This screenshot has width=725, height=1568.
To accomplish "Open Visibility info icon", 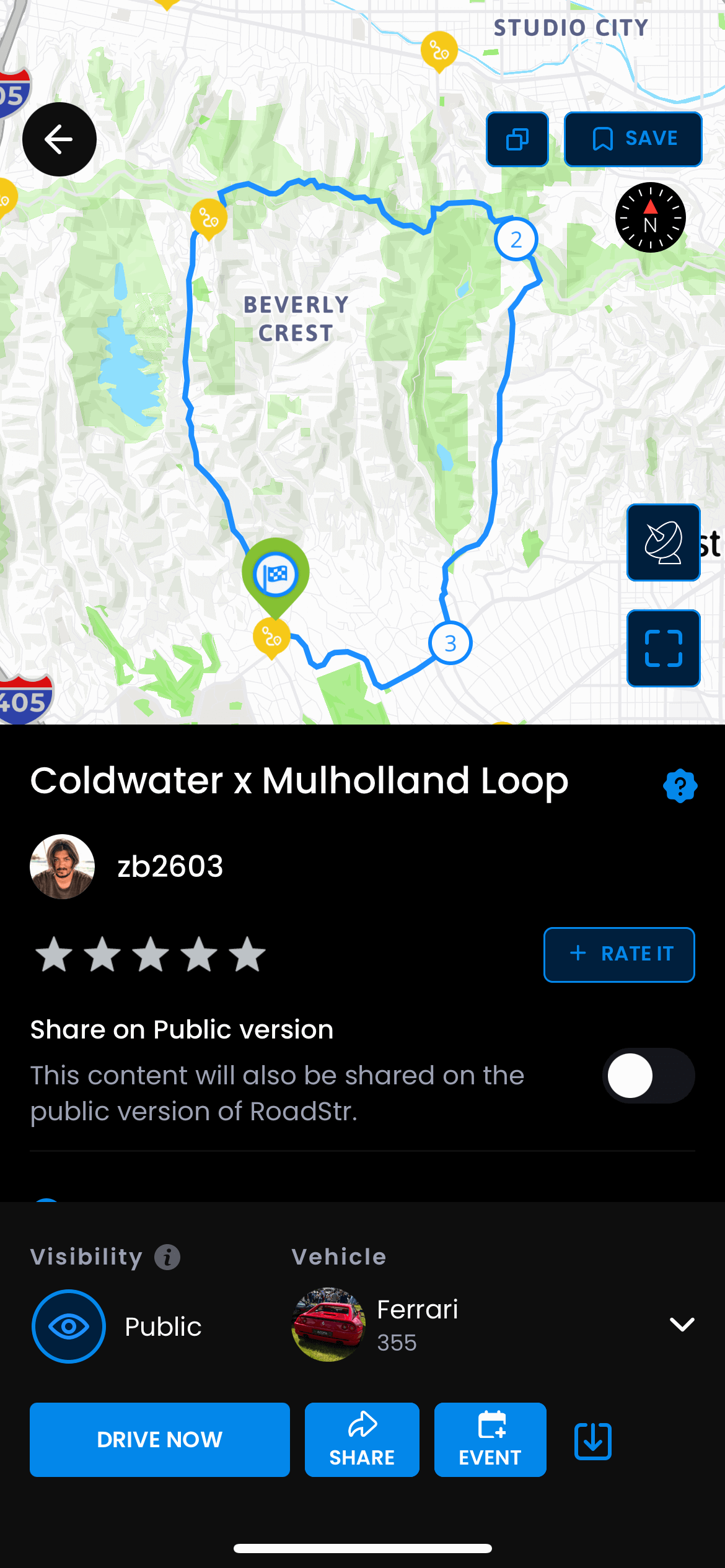I will (x=167, y=1257).
